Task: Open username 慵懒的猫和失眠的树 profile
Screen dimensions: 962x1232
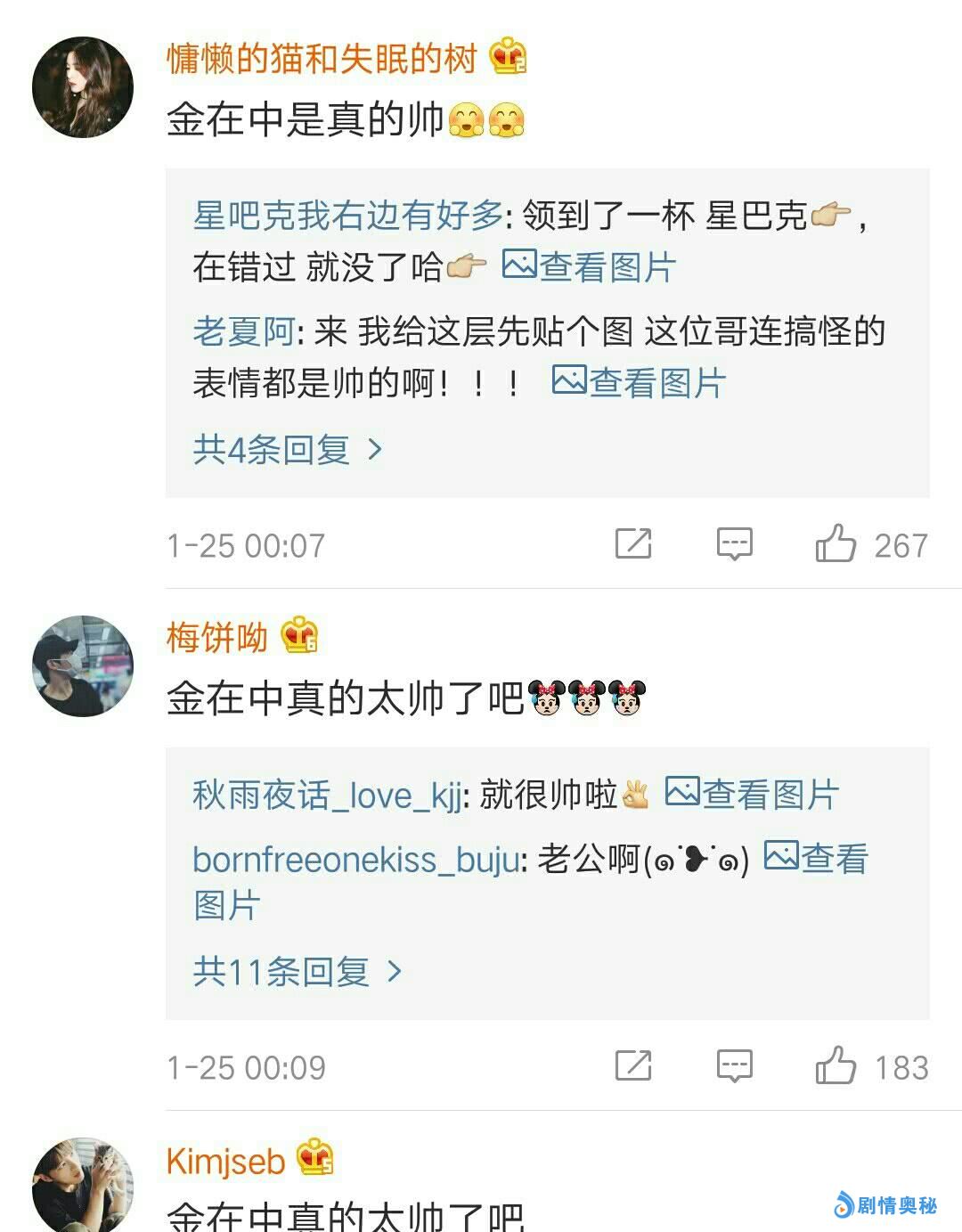Action: point(322,59)
